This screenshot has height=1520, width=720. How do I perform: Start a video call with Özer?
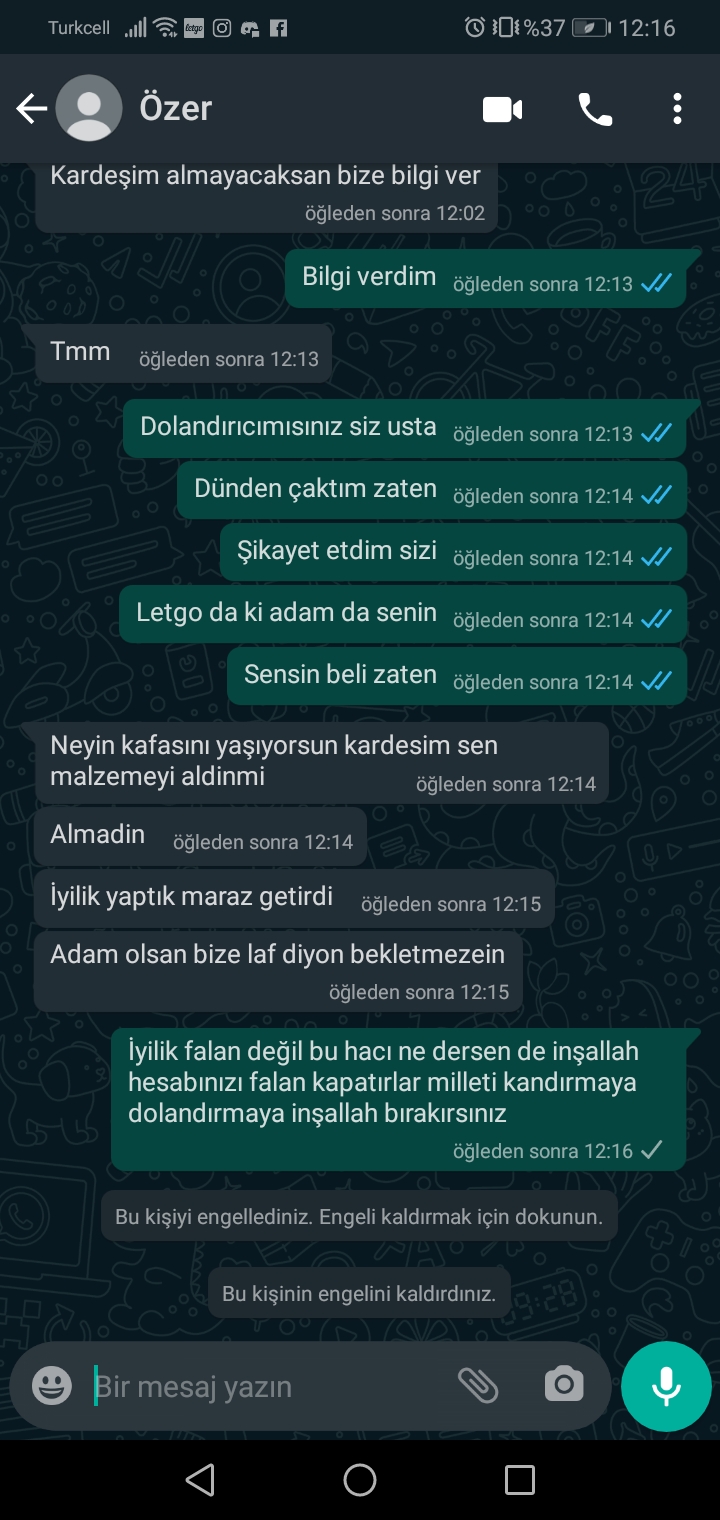502,109
